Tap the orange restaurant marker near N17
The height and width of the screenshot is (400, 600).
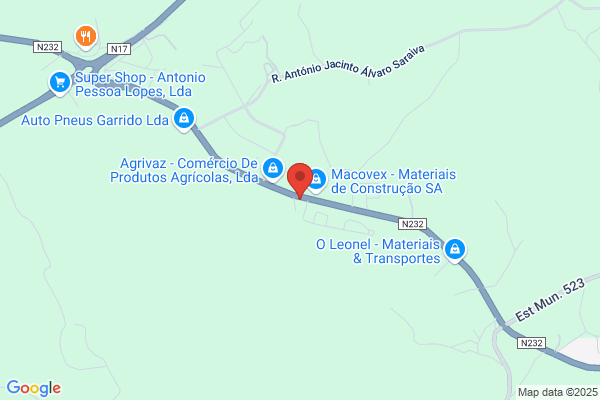click(86, 38)
